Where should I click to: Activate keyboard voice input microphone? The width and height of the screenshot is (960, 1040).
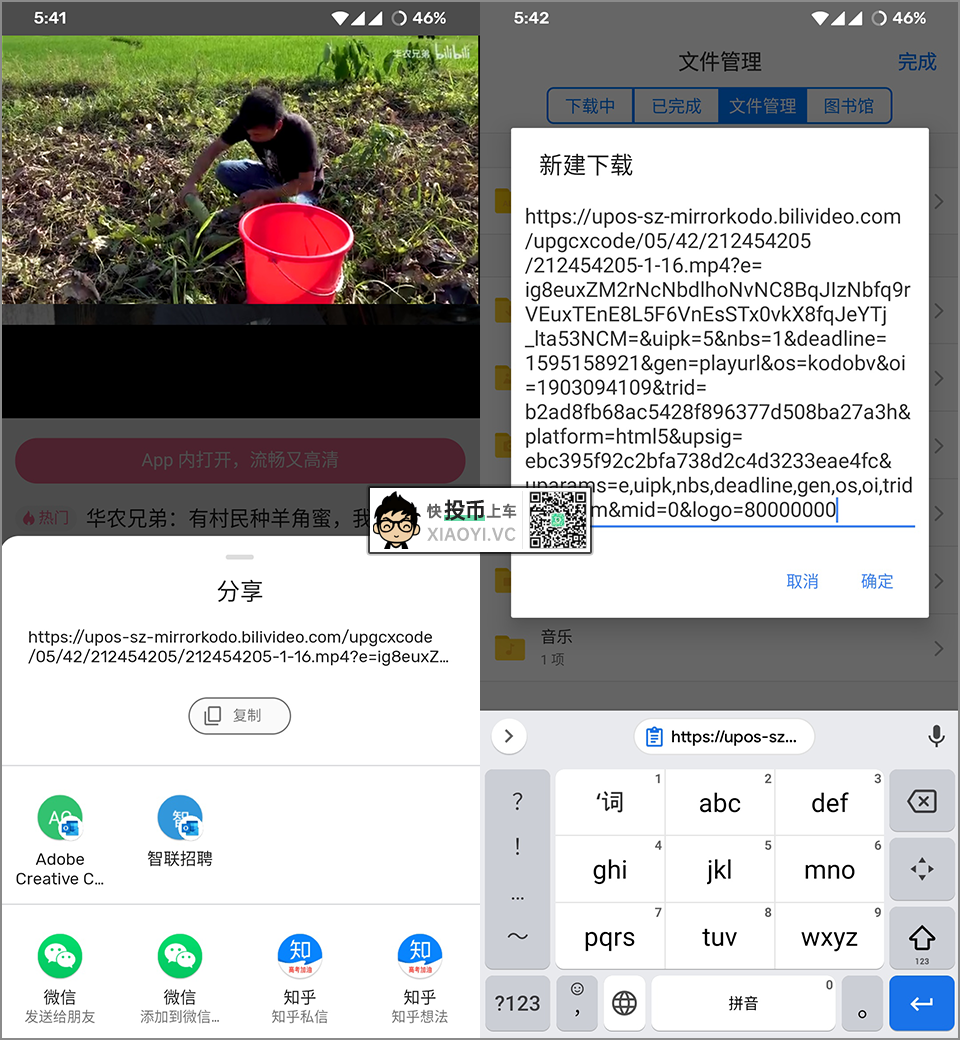[x=936, y=737]
